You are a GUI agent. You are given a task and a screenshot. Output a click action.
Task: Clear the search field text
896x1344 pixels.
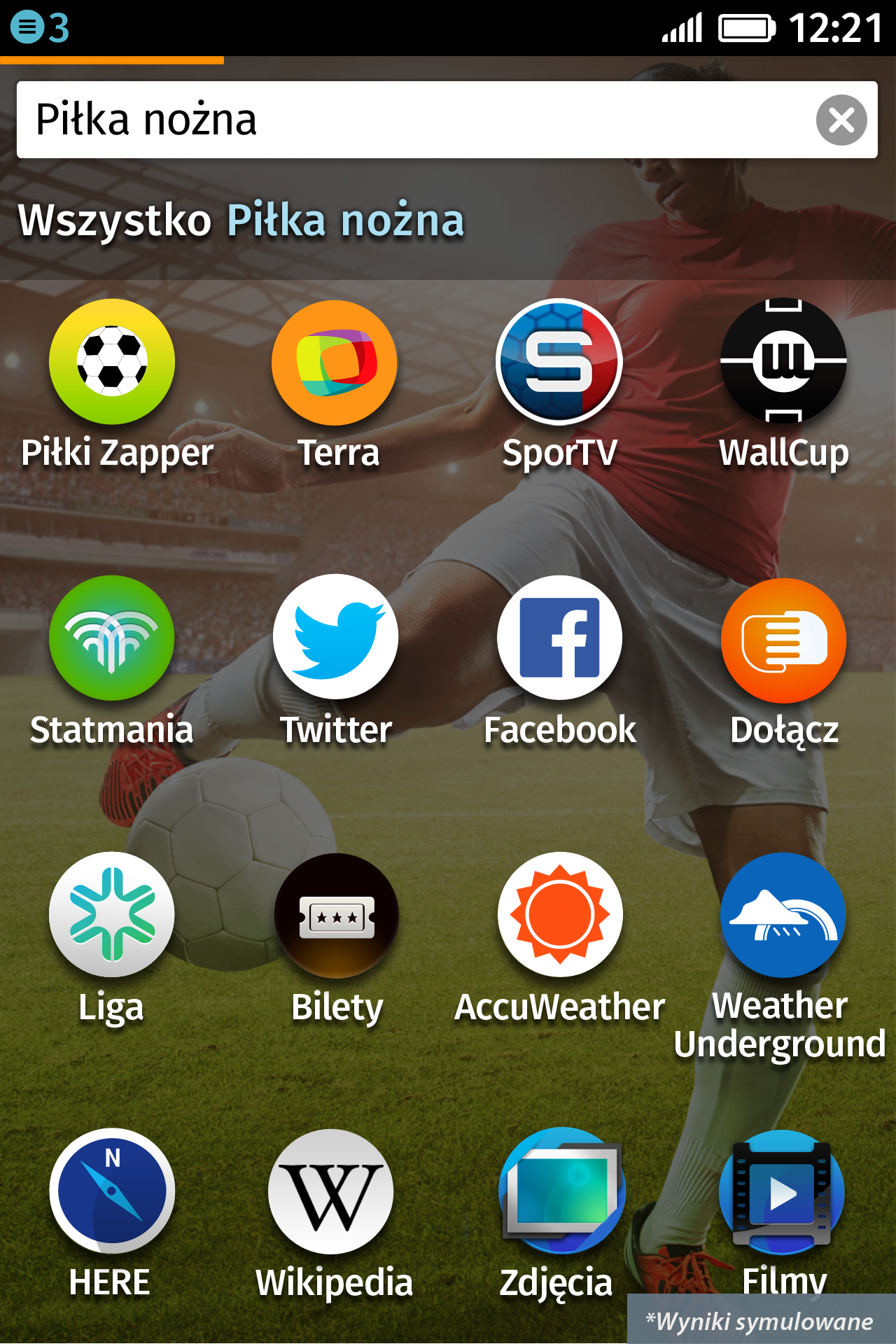point(841,120)
